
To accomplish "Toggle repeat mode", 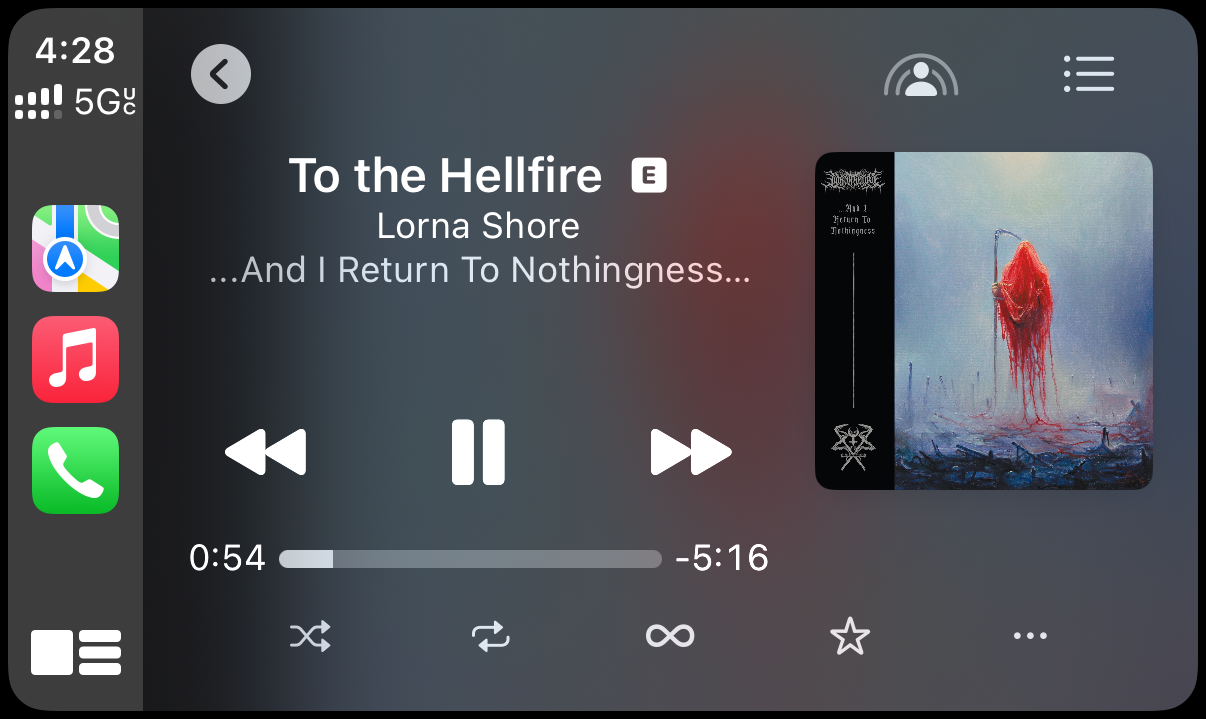I will pos(491,636).
